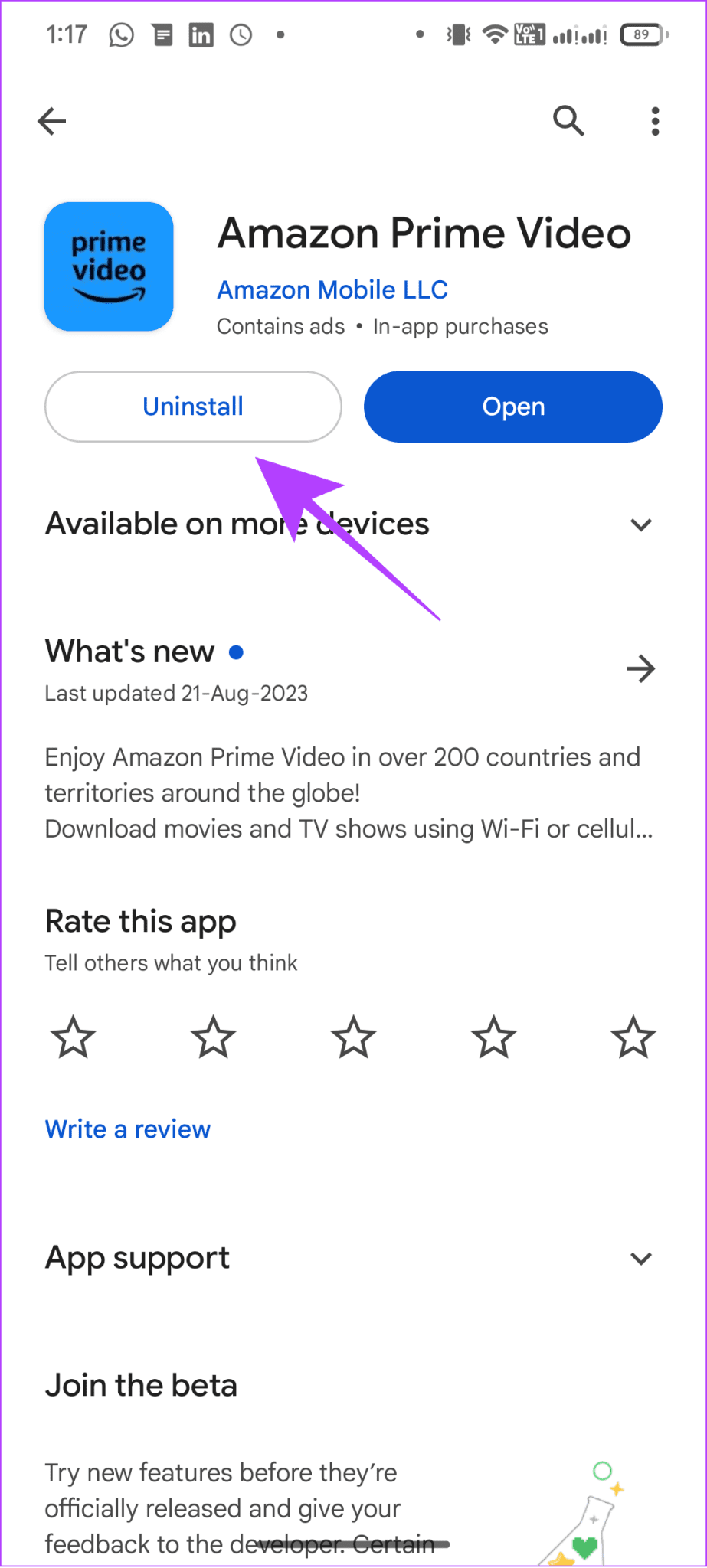Open developer page for Amazon Mobile LLC
This screenshot has height=1568, width=707.
click(x=332, y=289)
